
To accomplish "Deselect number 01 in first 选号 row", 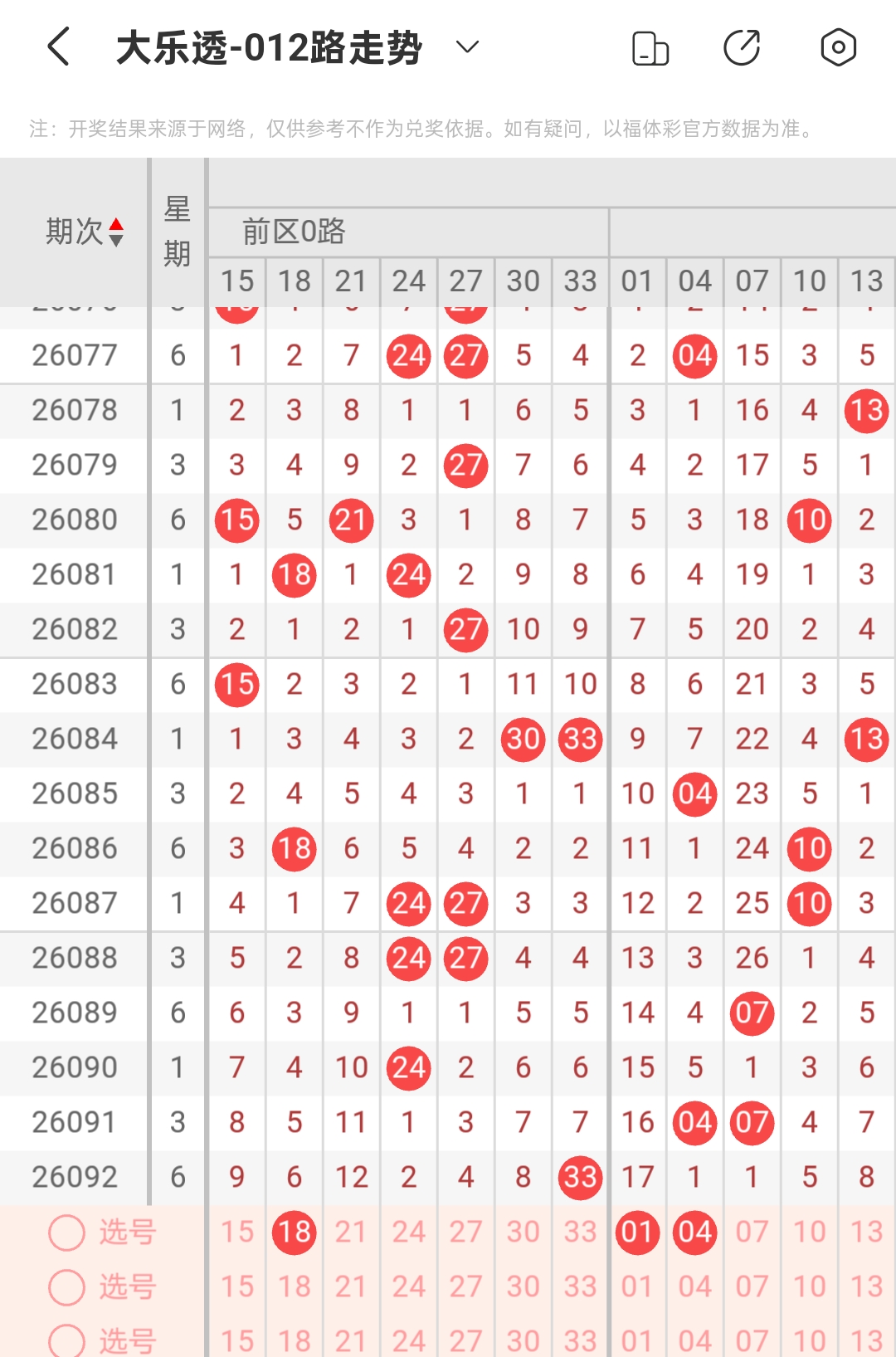I will pos(638,1233).
